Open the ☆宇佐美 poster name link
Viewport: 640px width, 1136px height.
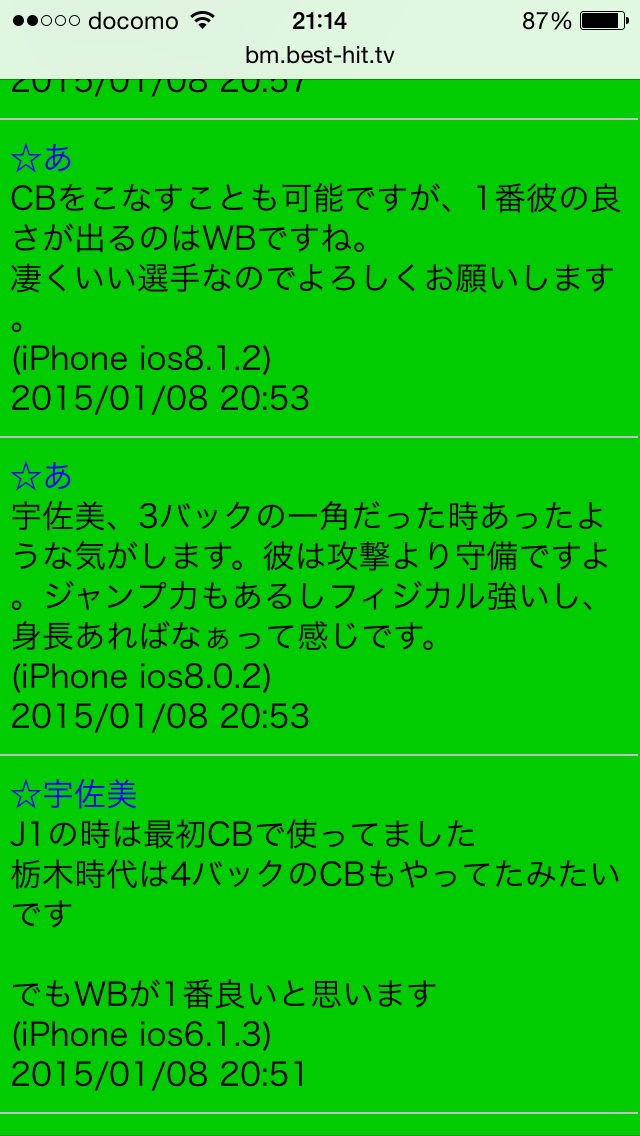click(x=74, y=795)
